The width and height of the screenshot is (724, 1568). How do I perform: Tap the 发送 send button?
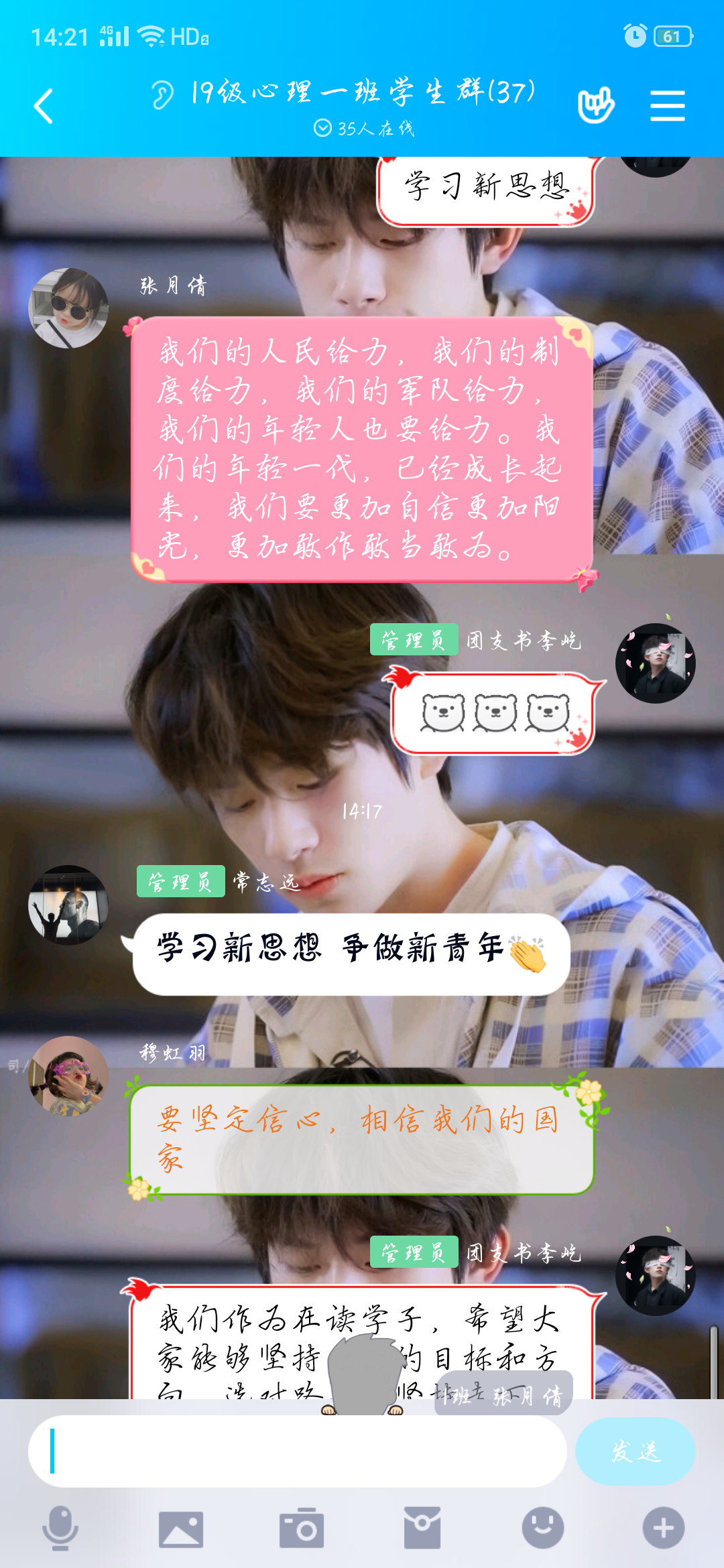[x=635, y=1451]
